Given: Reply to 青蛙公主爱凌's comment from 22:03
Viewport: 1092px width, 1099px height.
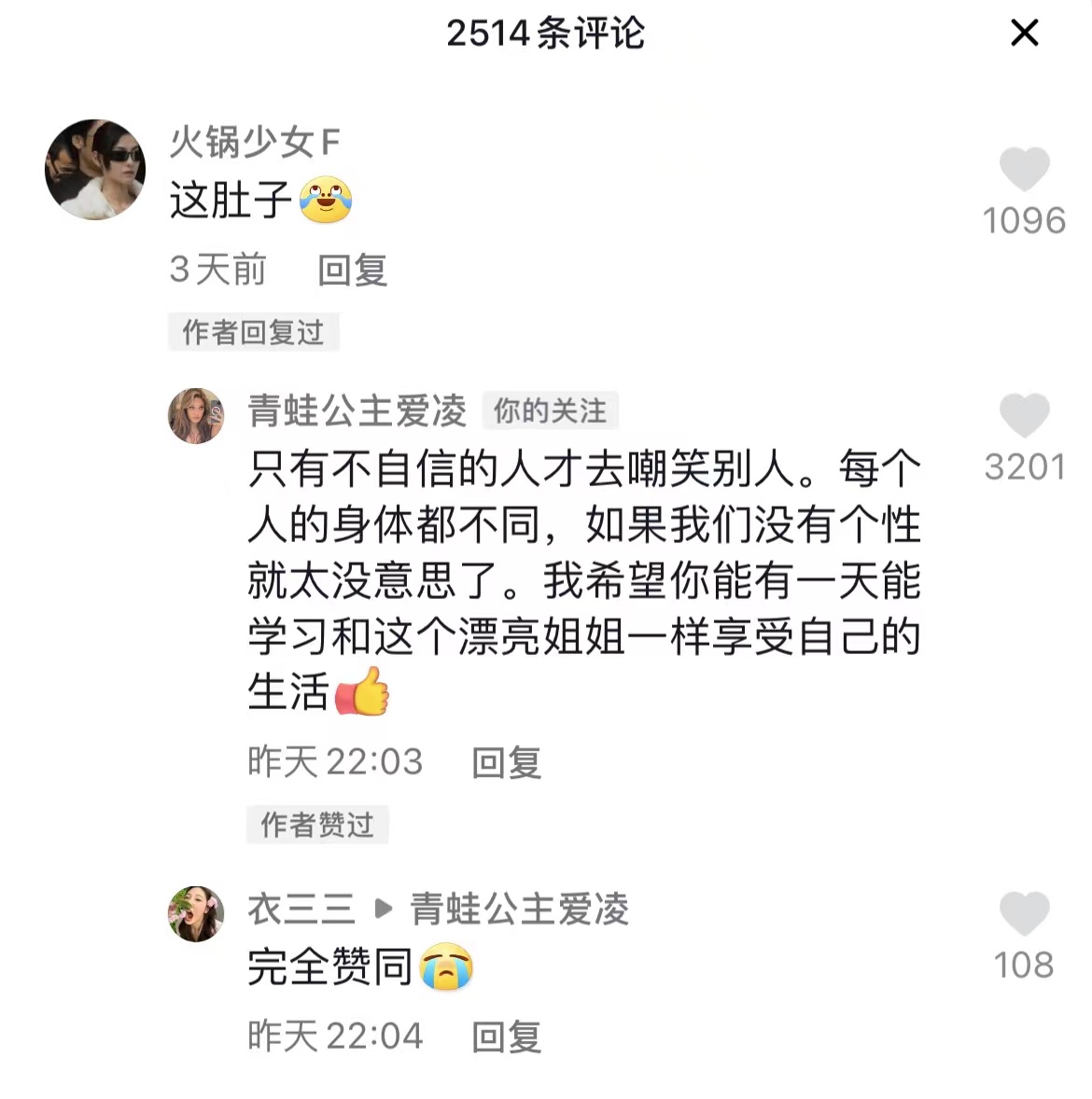Looking at the screenshot, I should (506, 763).
